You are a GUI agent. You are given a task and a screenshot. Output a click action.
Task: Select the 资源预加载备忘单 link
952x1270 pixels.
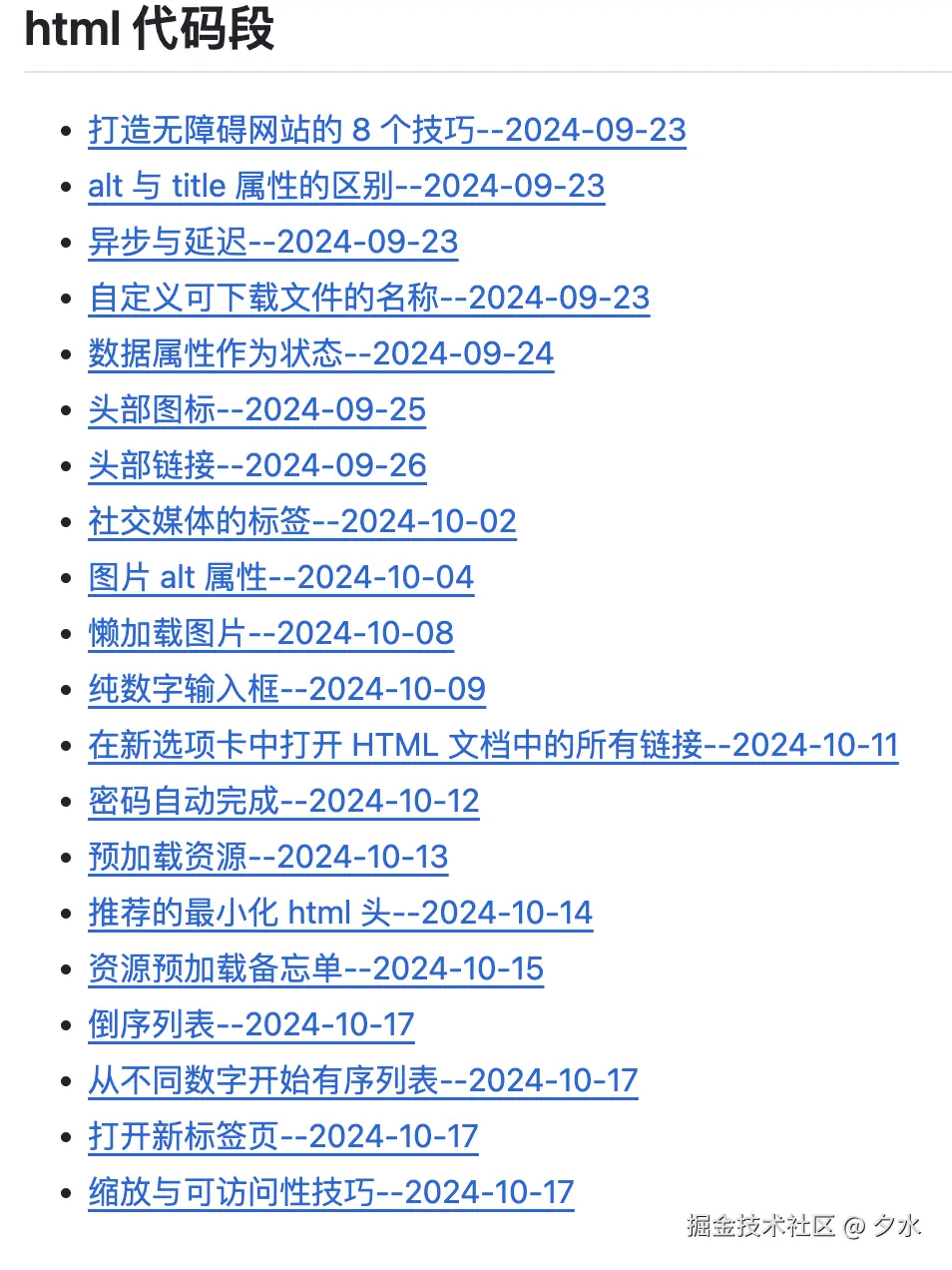315,968
